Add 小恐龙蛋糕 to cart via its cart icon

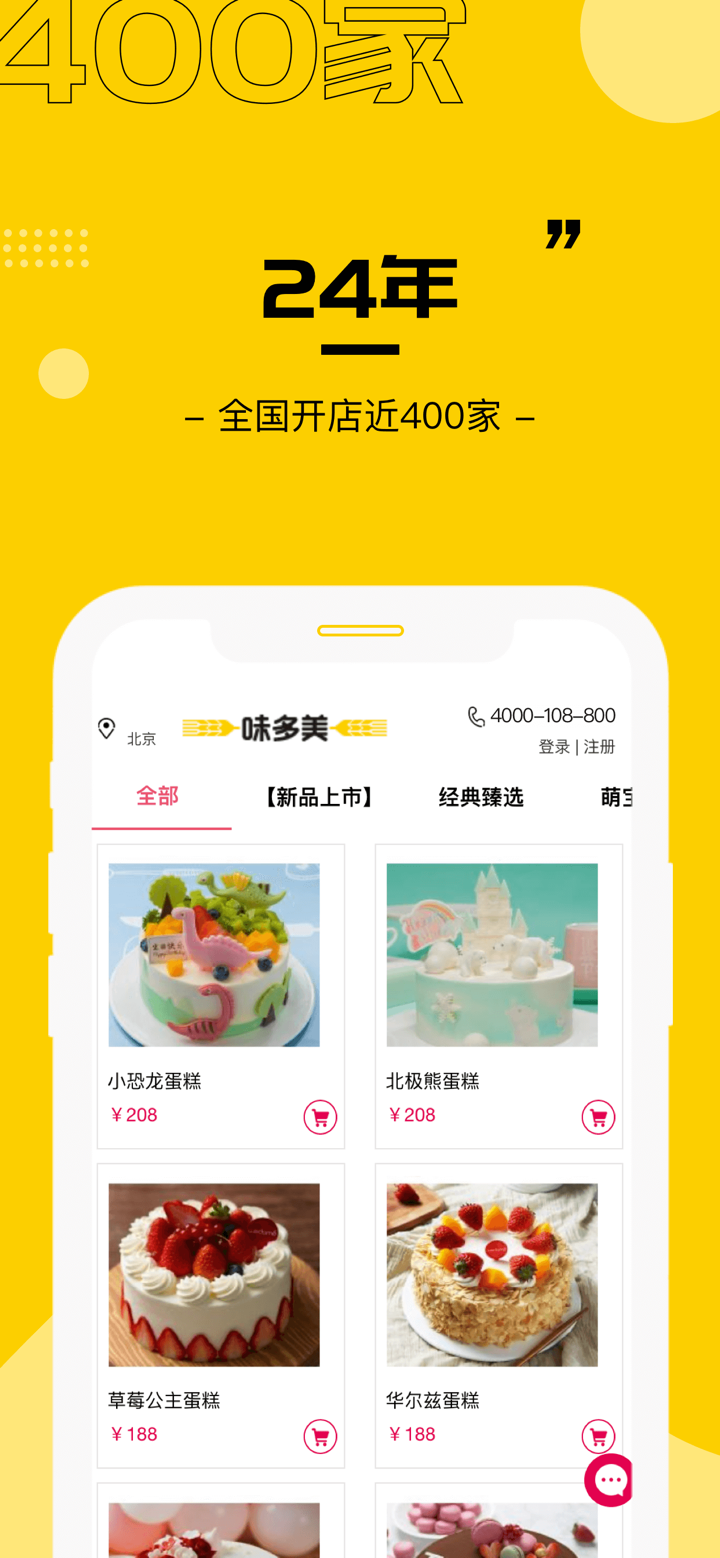(320, 1117)
